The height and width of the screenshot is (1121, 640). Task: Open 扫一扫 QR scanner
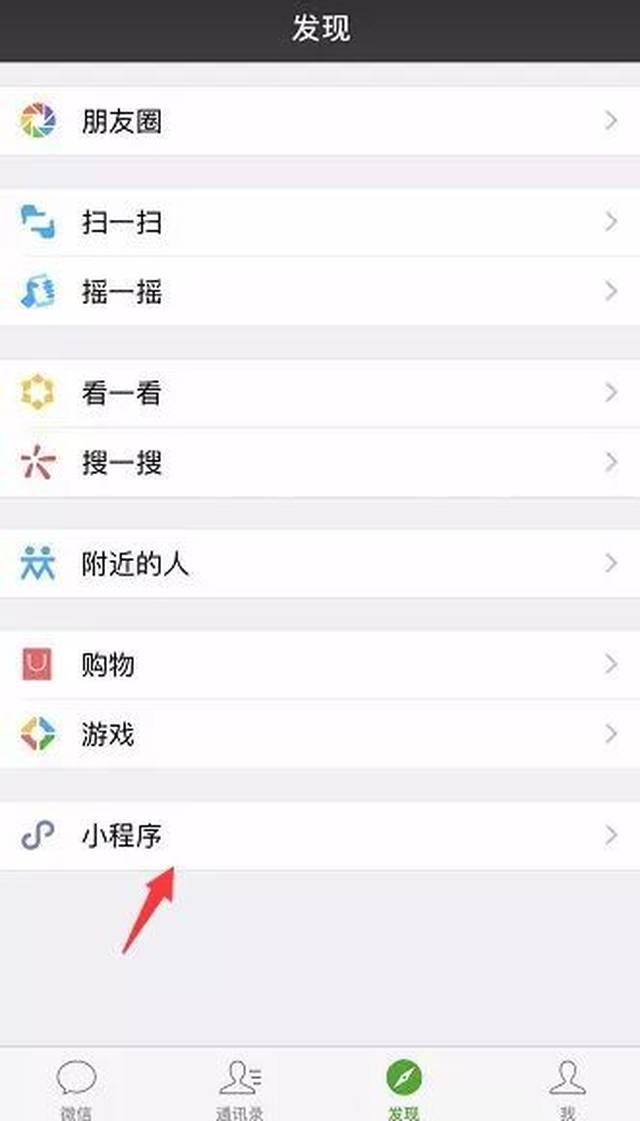click(320, 222)
